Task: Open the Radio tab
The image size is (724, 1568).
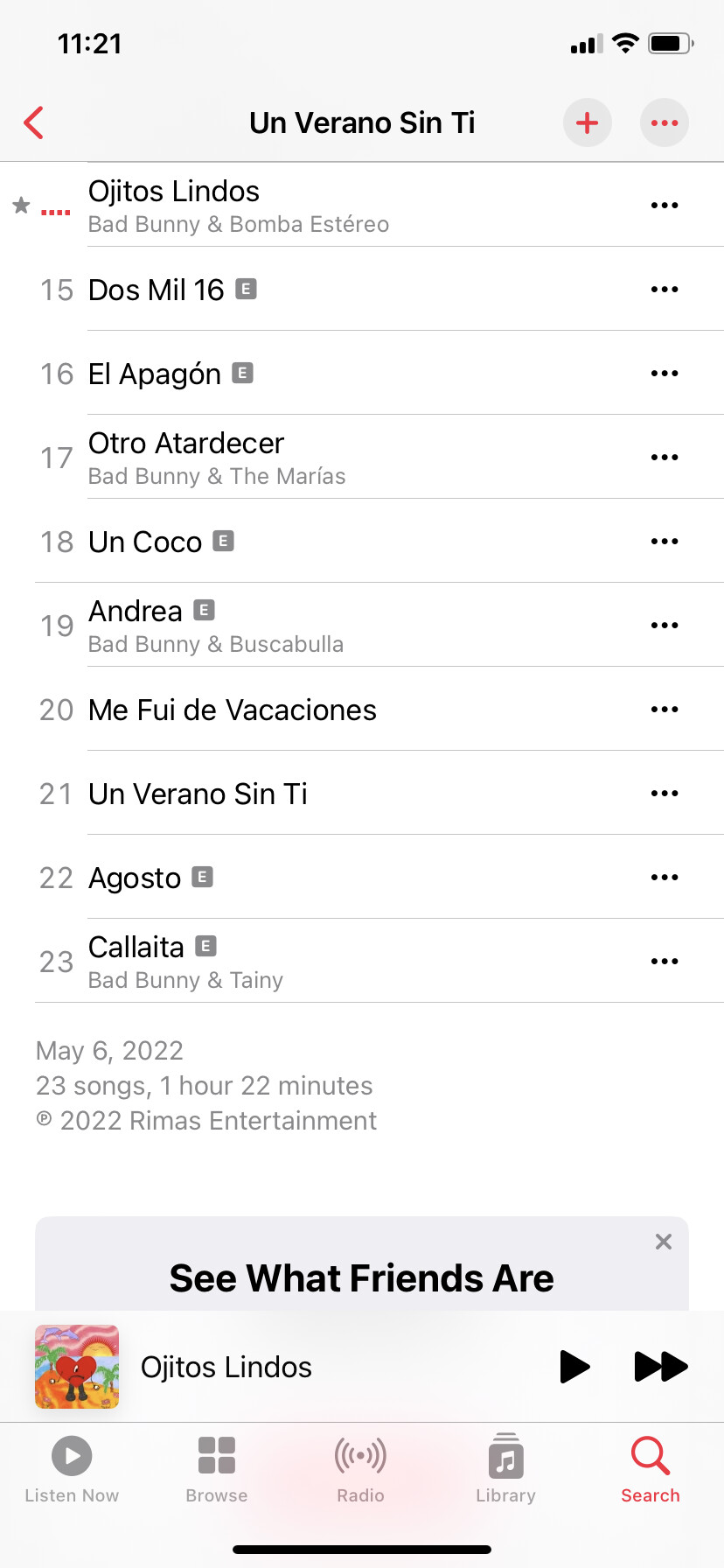Action: tap(361, 1469)
